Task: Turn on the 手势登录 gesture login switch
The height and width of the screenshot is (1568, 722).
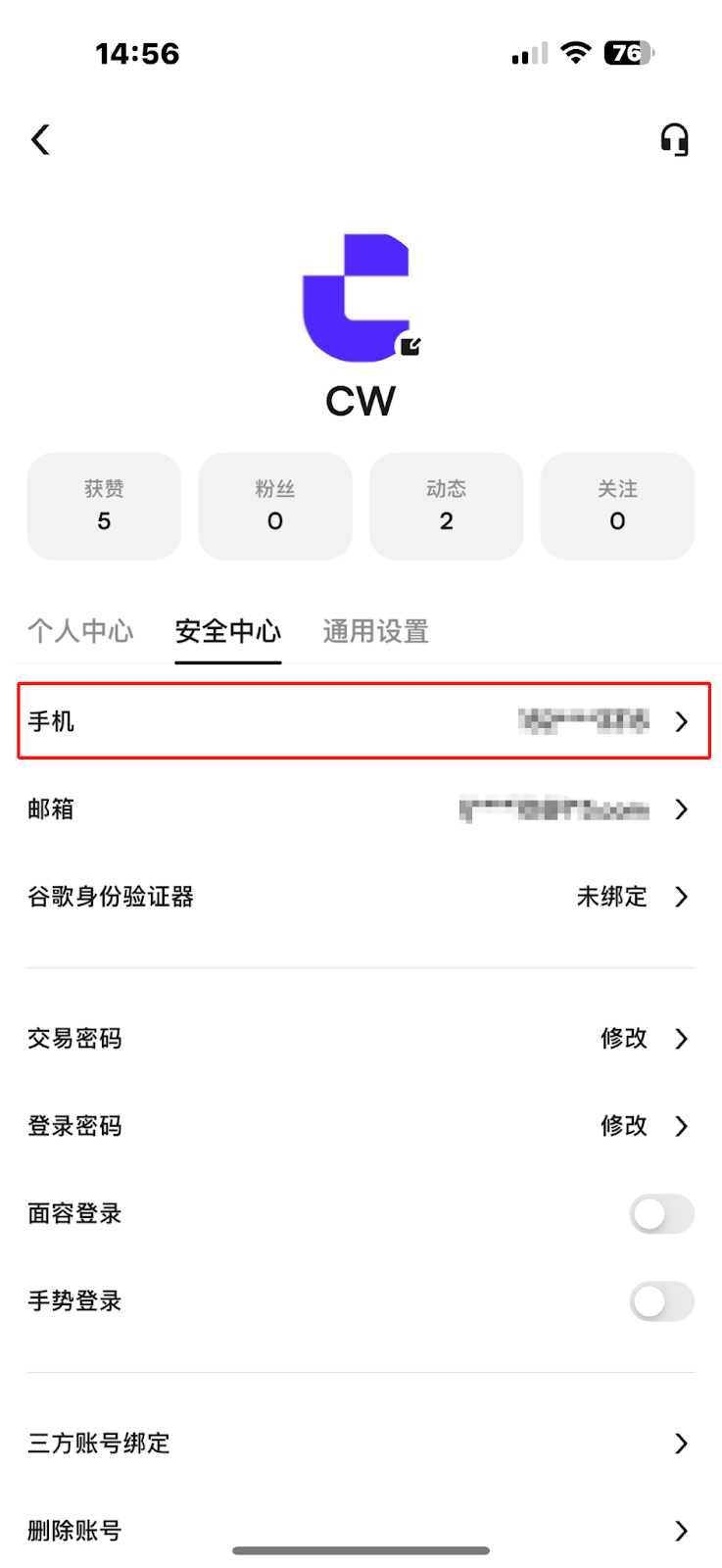Action: [661, 1301]
